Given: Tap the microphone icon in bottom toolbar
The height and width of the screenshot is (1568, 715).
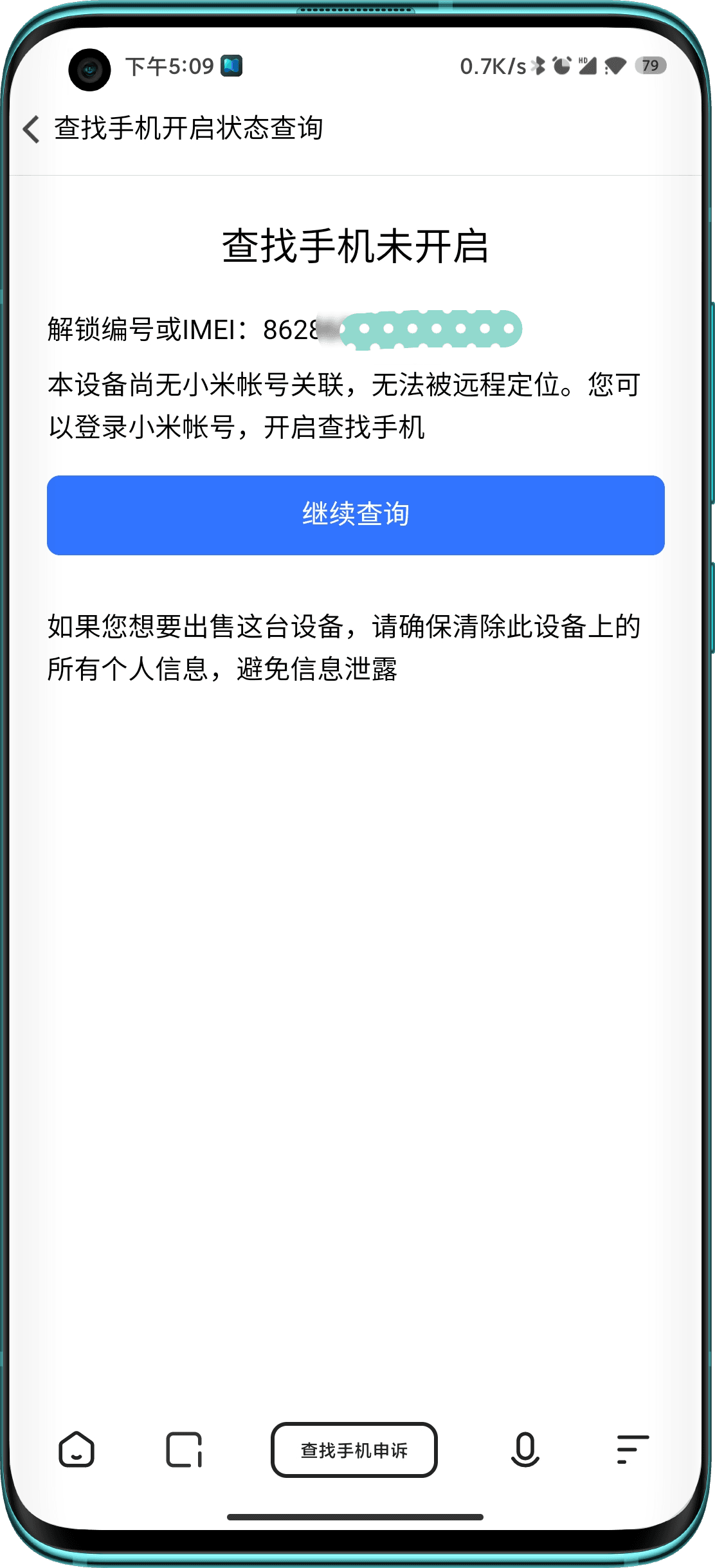Looking at the screenshot, I should pyautogui.click(x=525, y=1450).
